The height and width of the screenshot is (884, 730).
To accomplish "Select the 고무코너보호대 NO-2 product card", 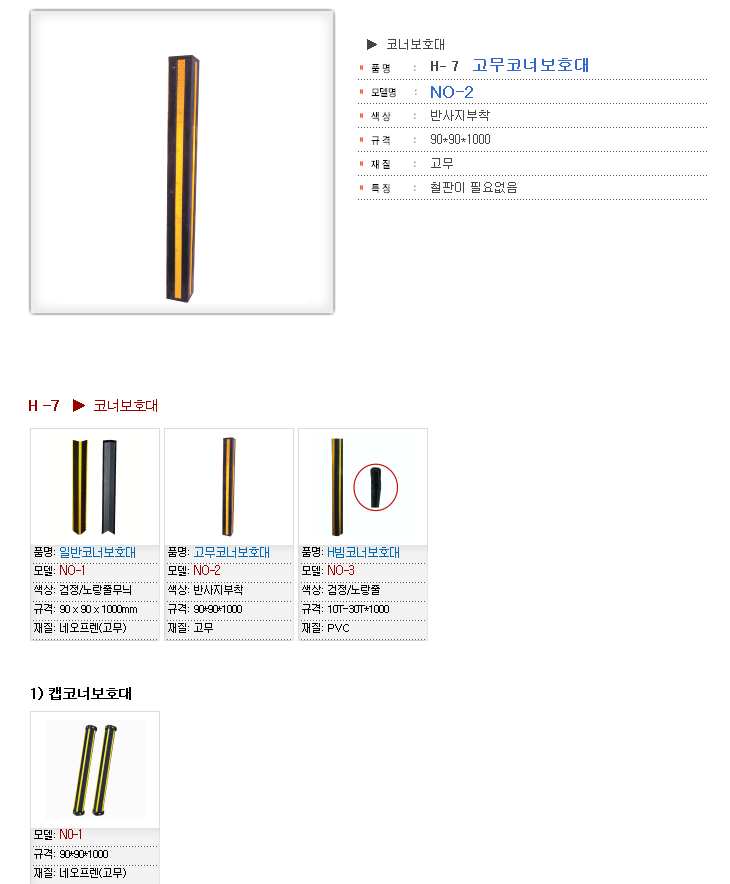I will tap(229, 487).
